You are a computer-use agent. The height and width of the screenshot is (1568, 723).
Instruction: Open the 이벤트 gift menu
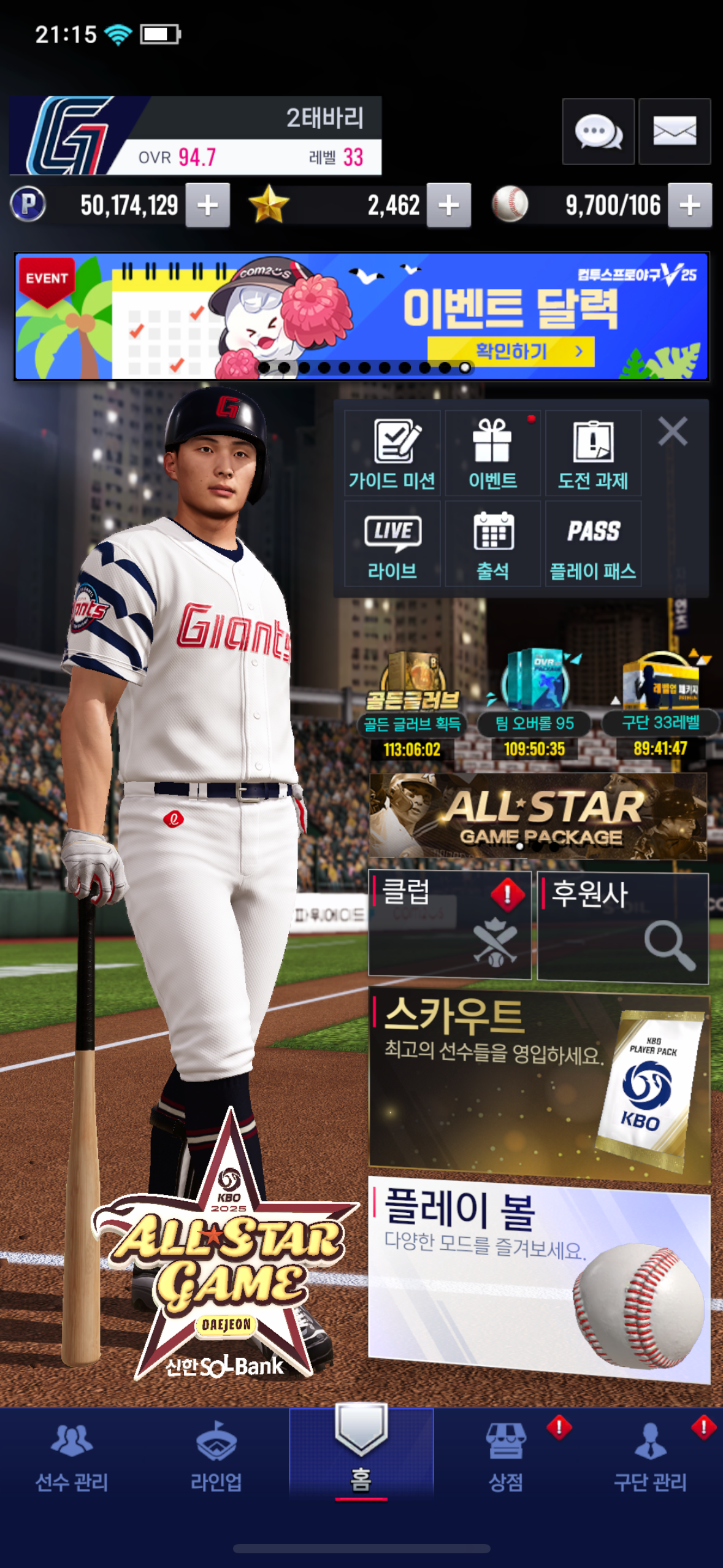pyautogui.click(x=492, y=454)
